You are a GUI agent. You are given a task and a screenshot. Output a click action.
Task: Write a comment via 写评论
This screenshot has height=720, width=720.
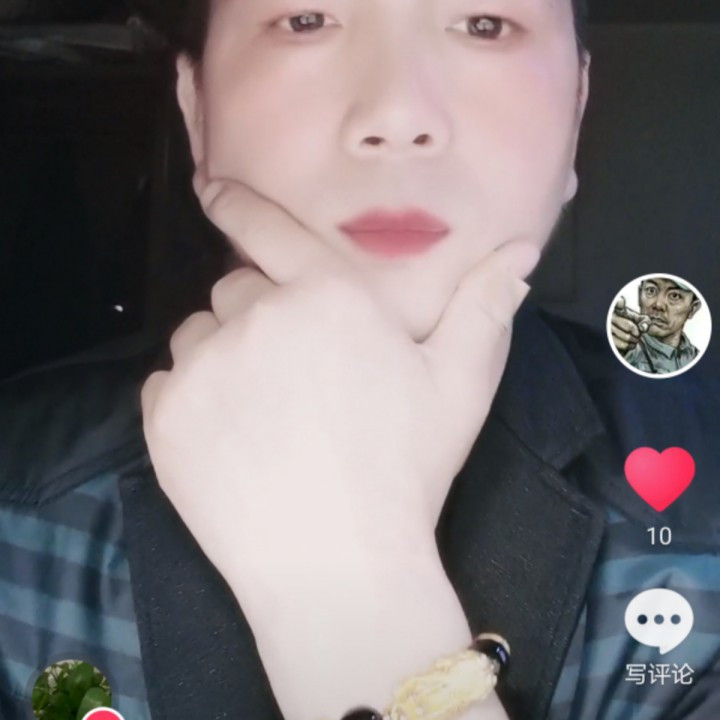tap(659, 636)
